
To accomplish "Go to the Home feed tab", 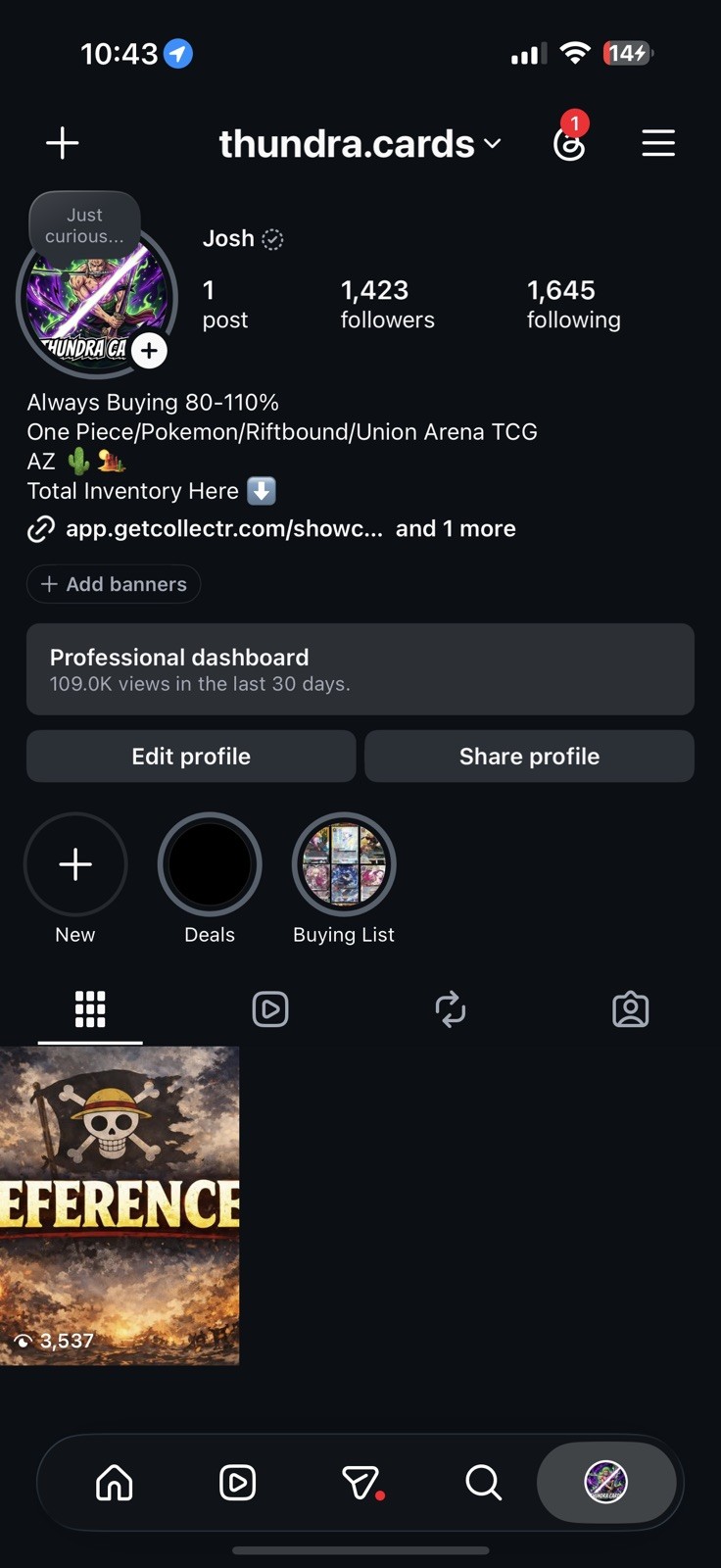I will [x=115, y=1483].
